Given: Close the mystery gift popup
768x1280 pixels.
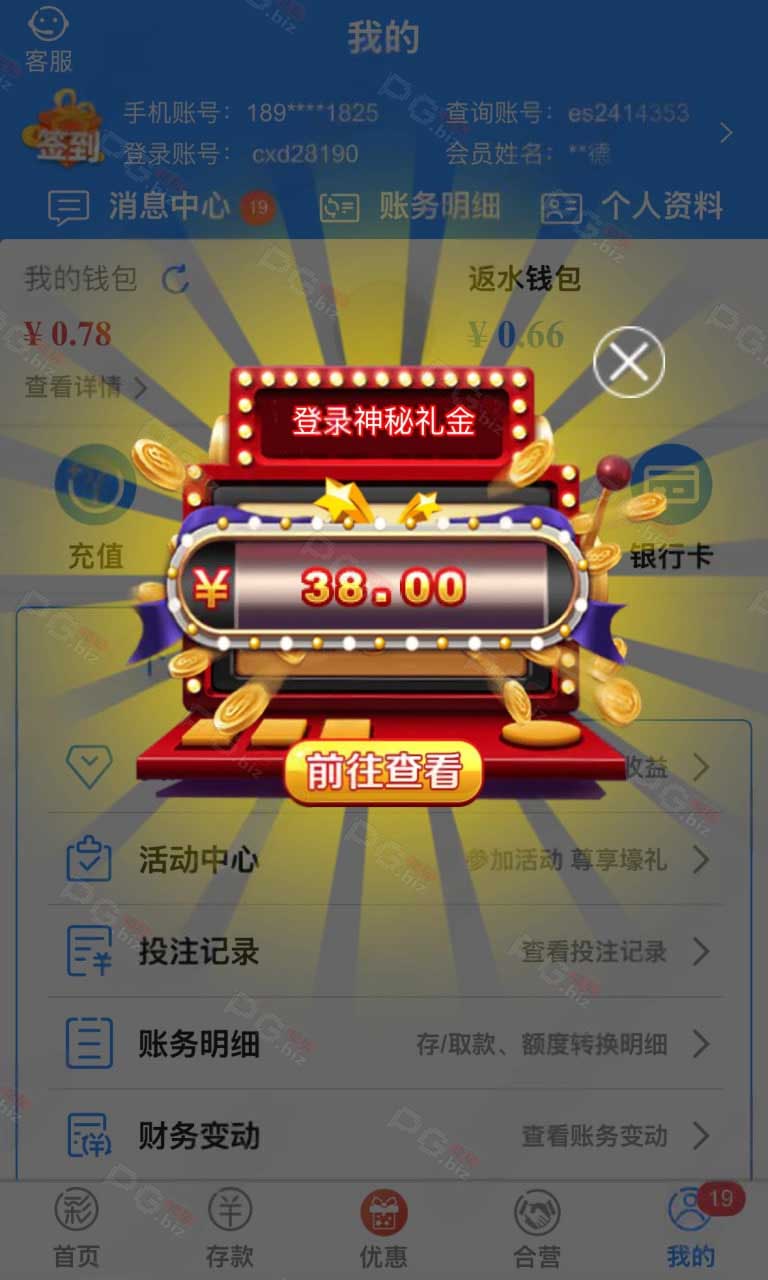Looking at the screenshot, I should coord(629,362).
